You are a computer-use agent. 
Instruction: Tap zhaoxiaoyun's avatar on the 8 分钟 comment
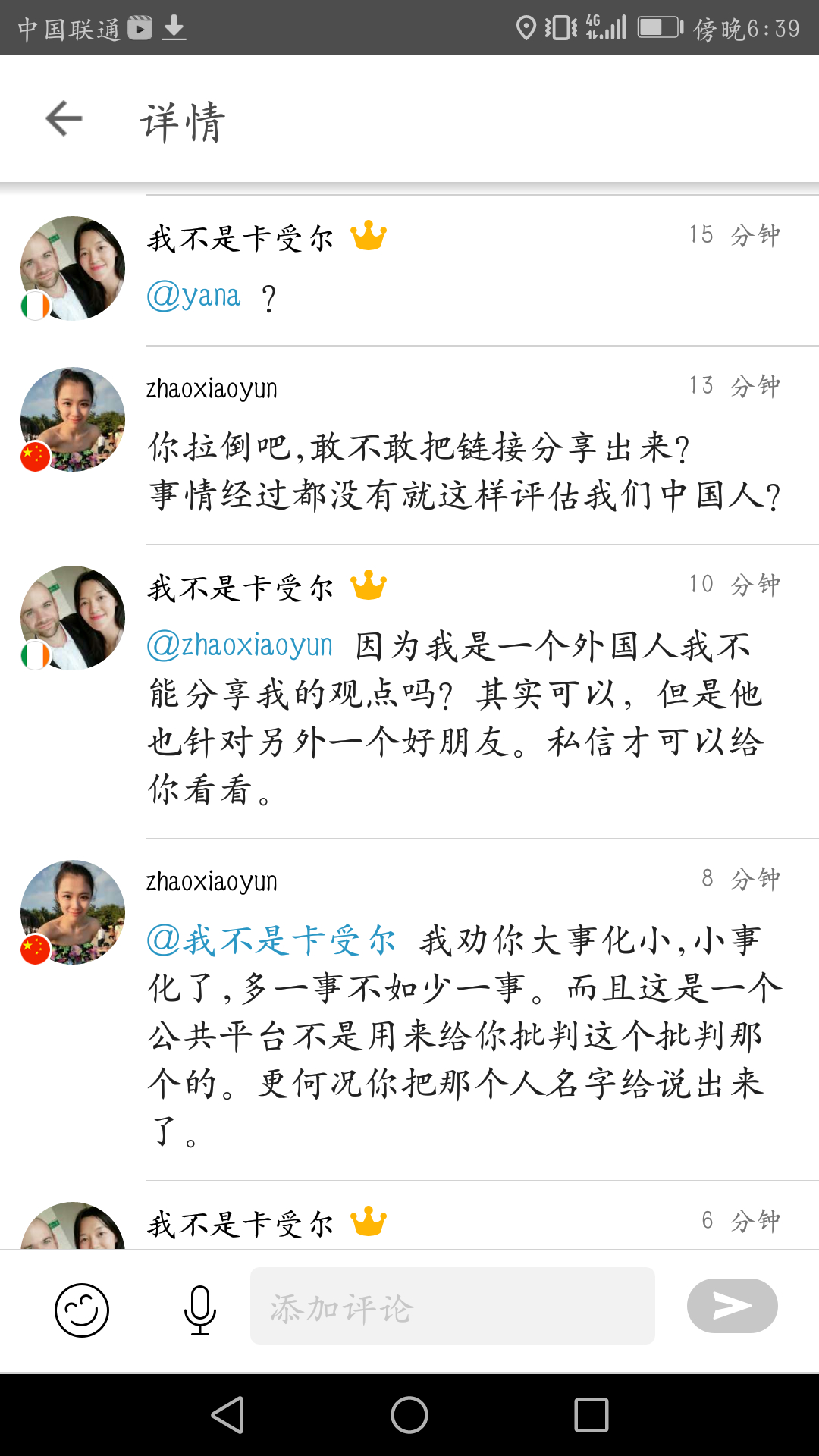point(73,912)
